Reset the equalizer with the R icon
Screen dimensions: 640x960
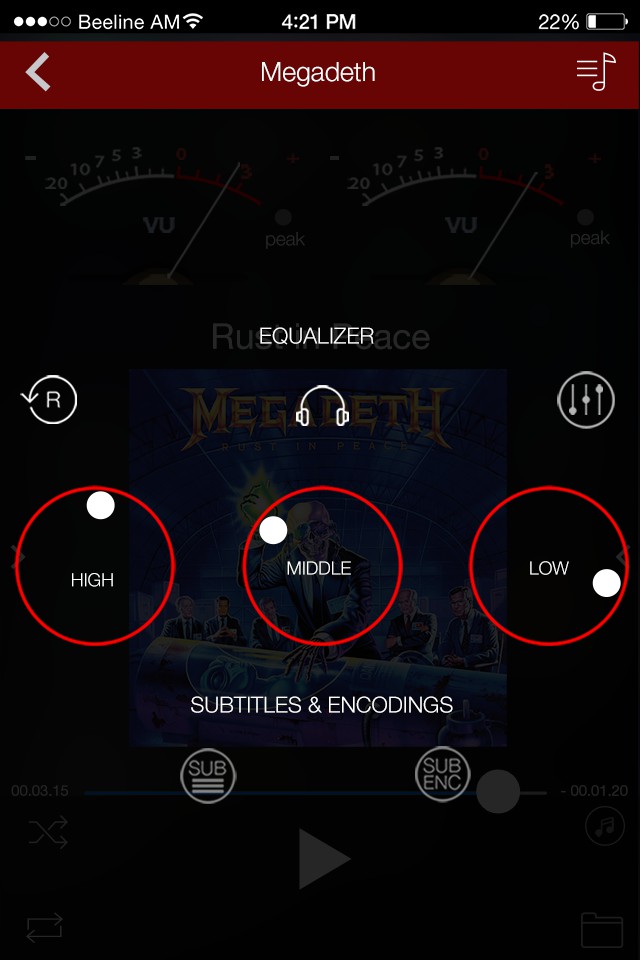(50, 402)
